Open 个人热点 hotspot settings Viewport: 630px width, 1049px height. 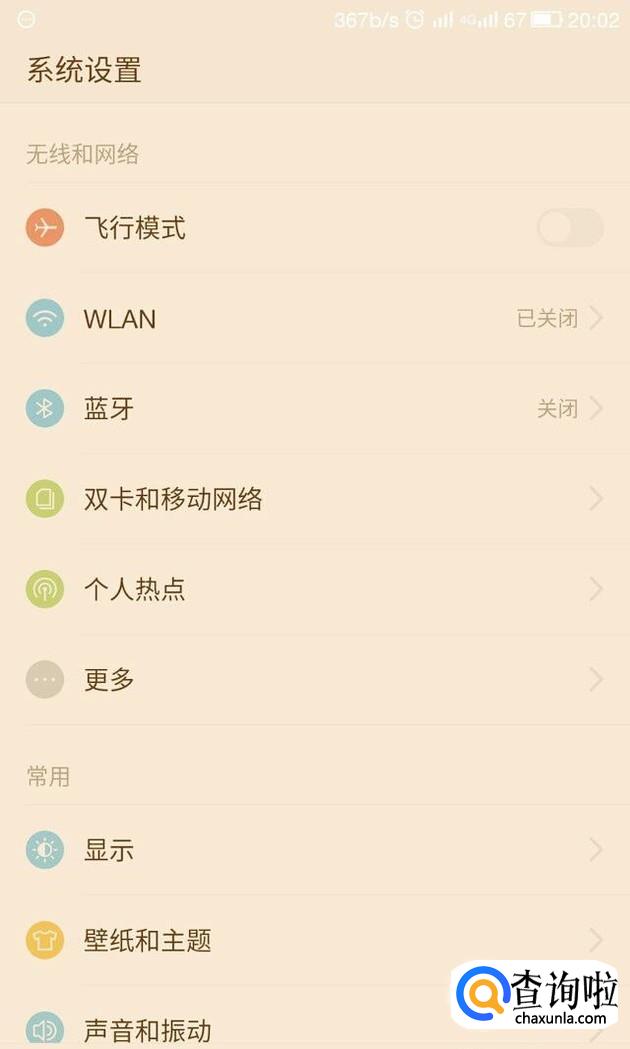point(315,589)
